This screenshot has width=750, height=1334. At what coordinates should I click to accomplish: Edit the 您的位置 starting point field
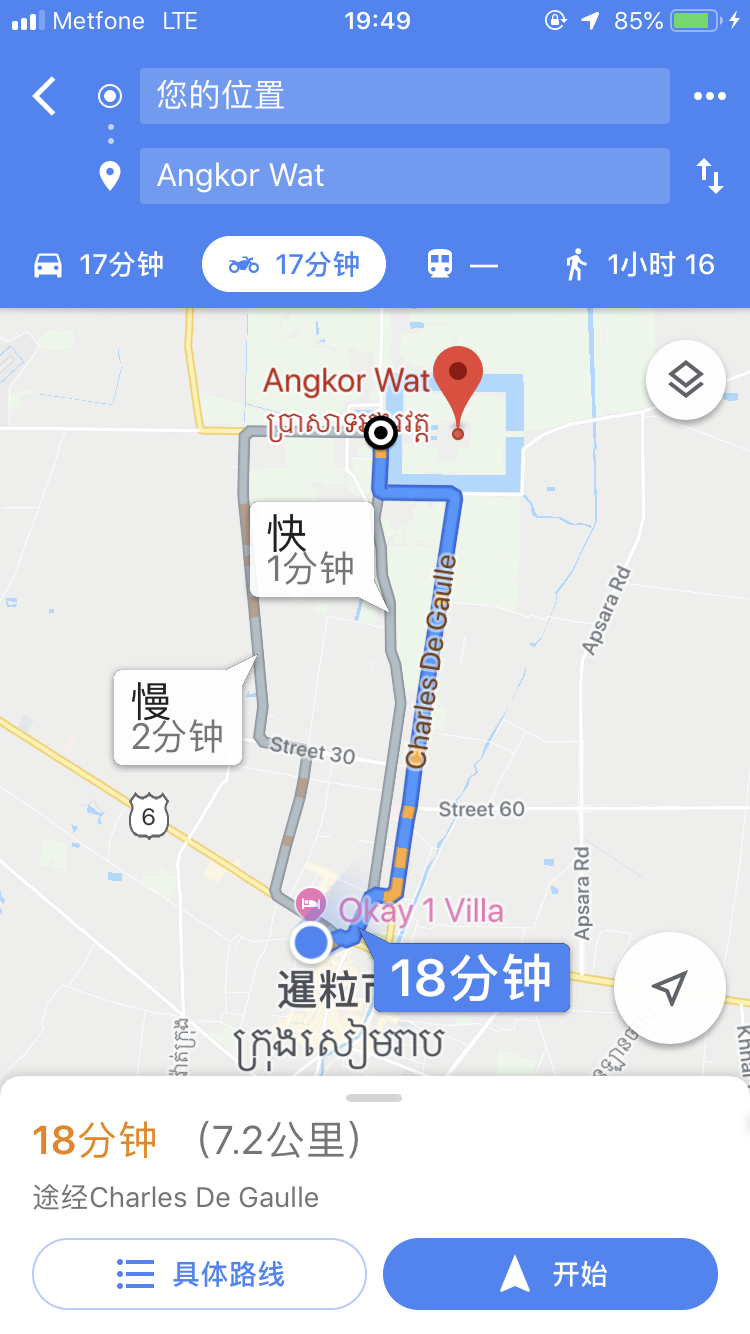point(404,96)
